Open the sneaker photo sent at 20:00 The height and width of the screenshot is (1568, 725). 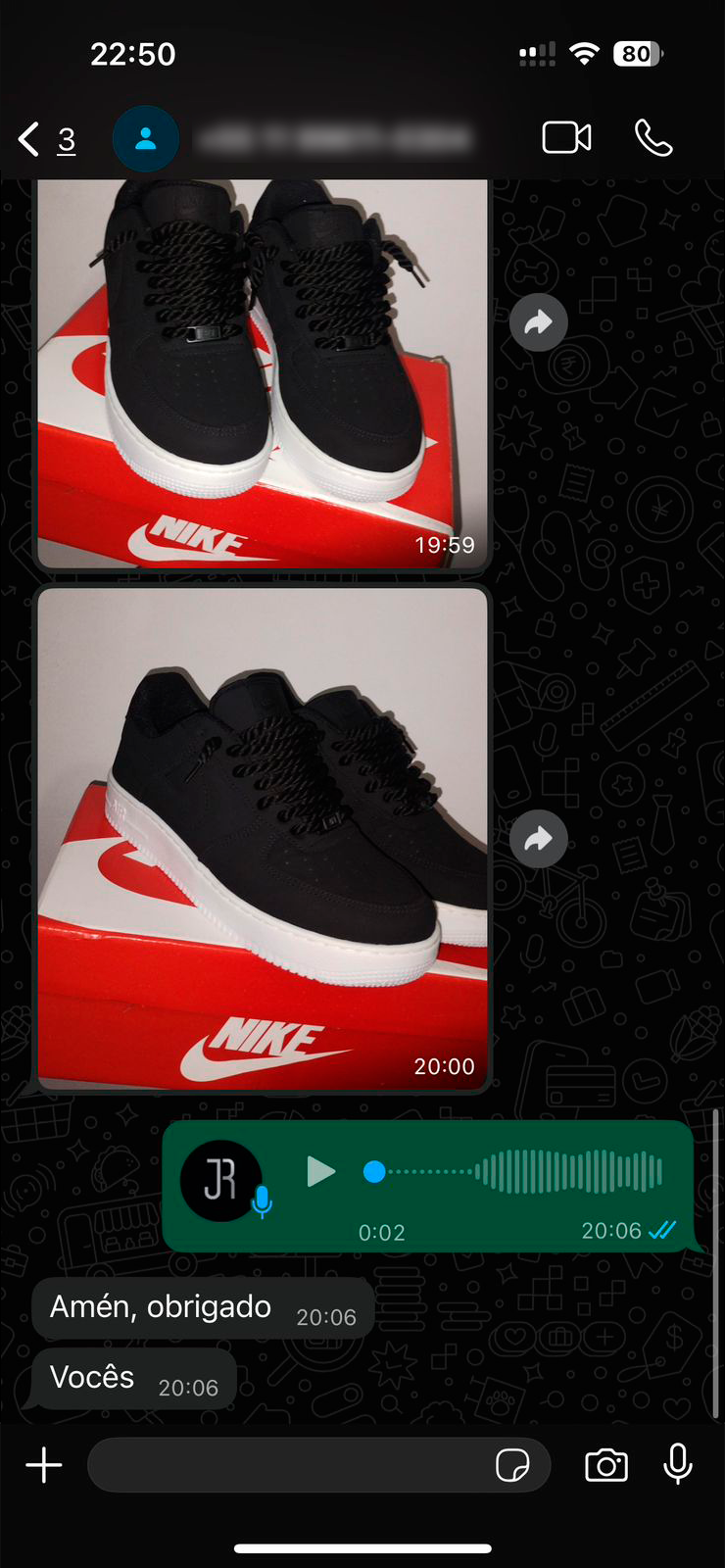pyautogui.click(x=262, y=838)
